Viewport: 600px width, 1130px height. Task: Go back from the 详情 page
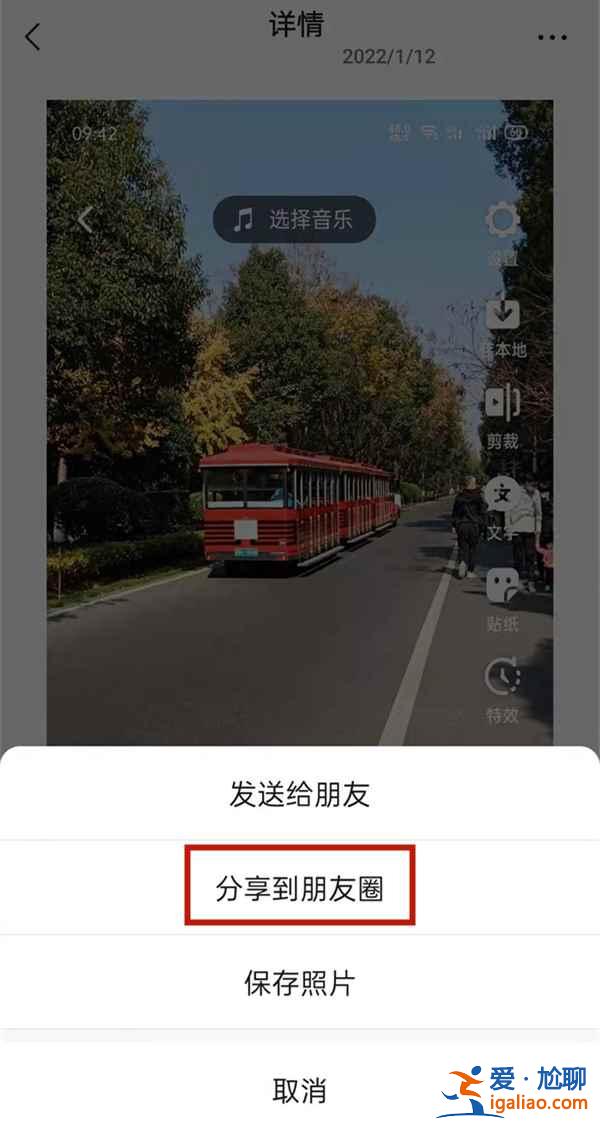[x=33, y=37]
